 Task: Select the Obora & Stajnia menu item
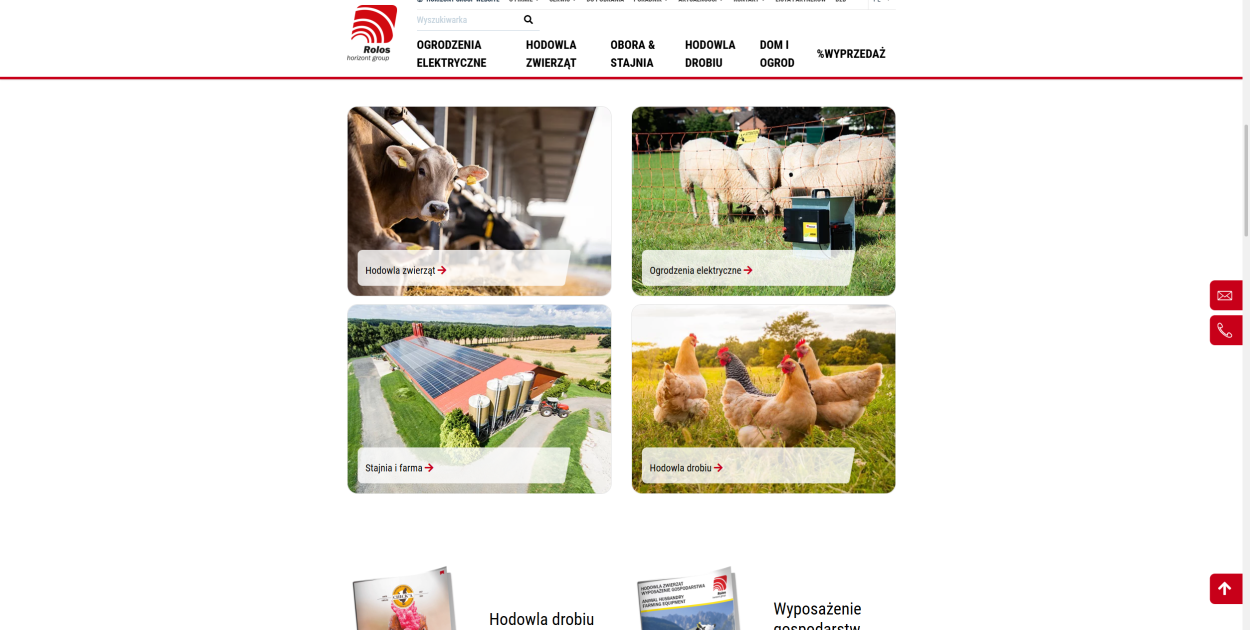632,54
